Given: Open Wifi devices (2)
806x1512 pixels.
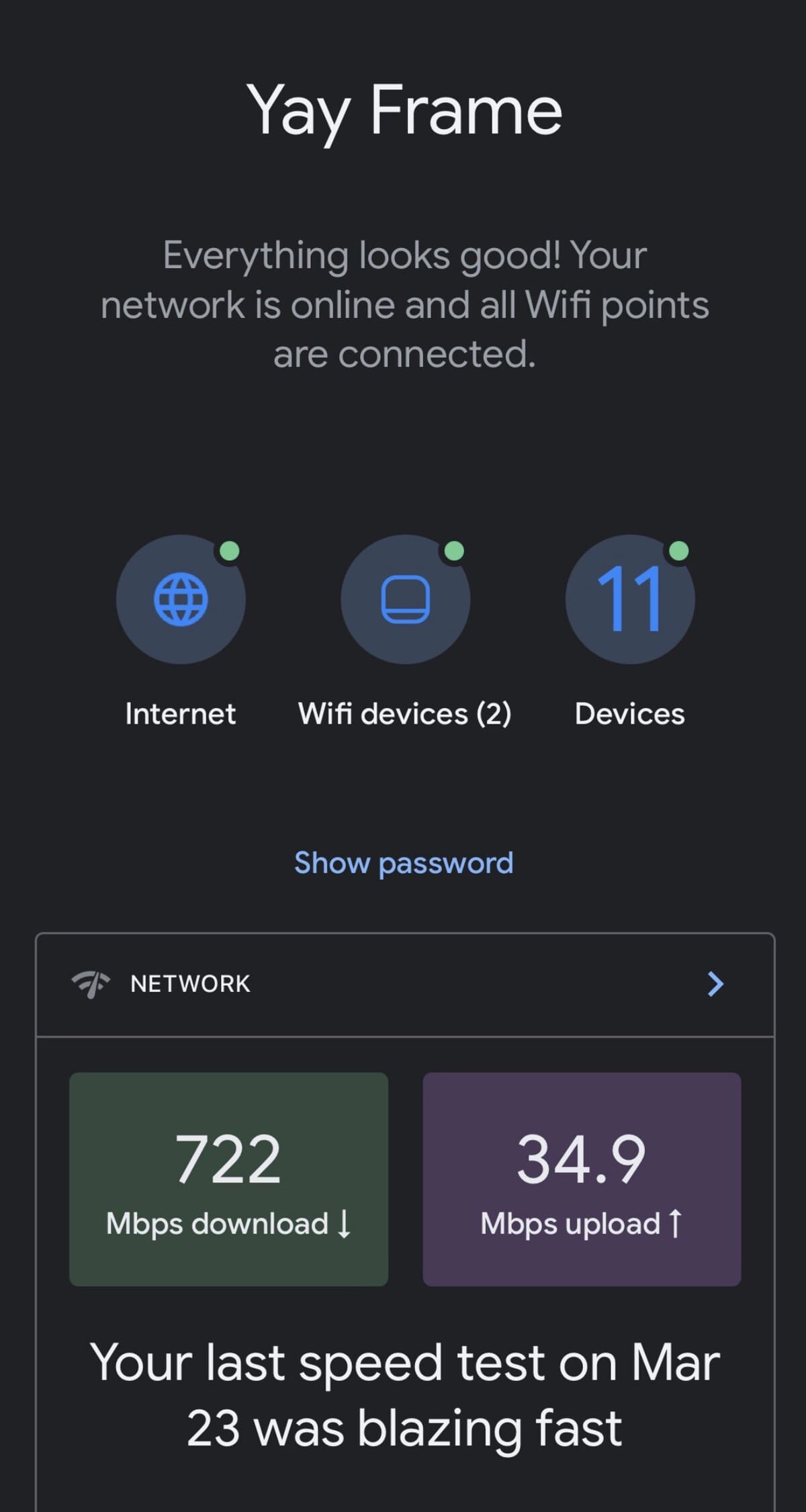Looking at the screenshot, I should point(405,599).
